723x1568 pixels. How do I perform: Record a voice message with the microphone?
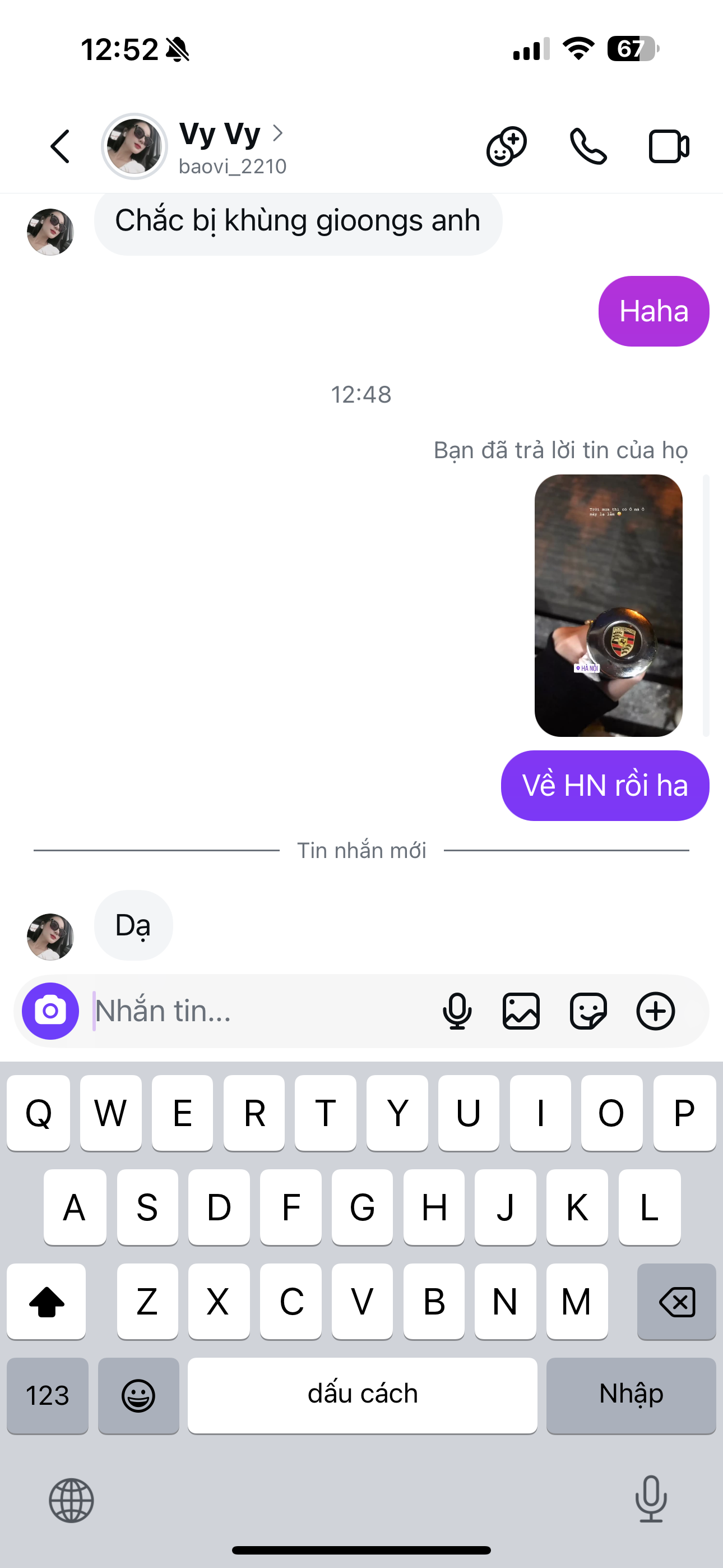point(457,1011)
